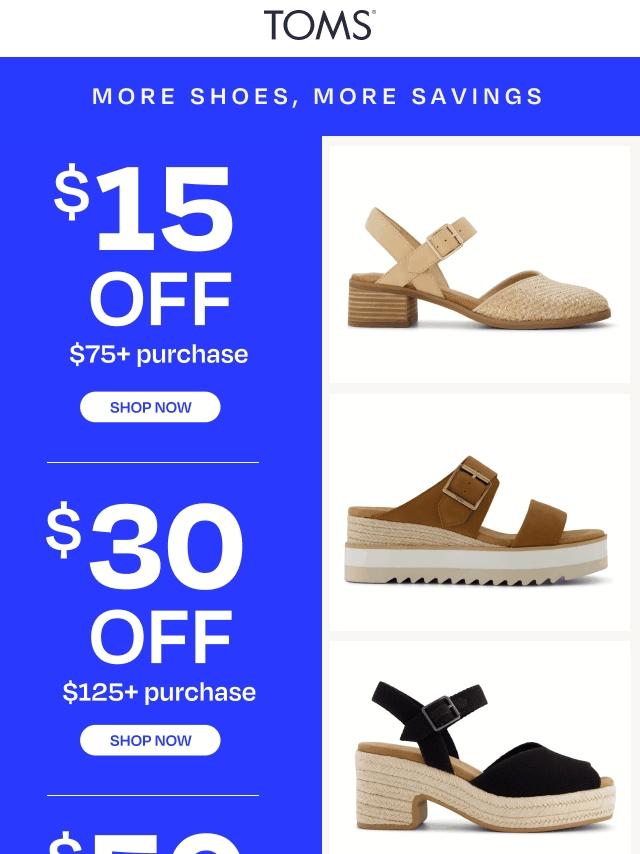View the brown suede platform sandal

click(479, 515)
